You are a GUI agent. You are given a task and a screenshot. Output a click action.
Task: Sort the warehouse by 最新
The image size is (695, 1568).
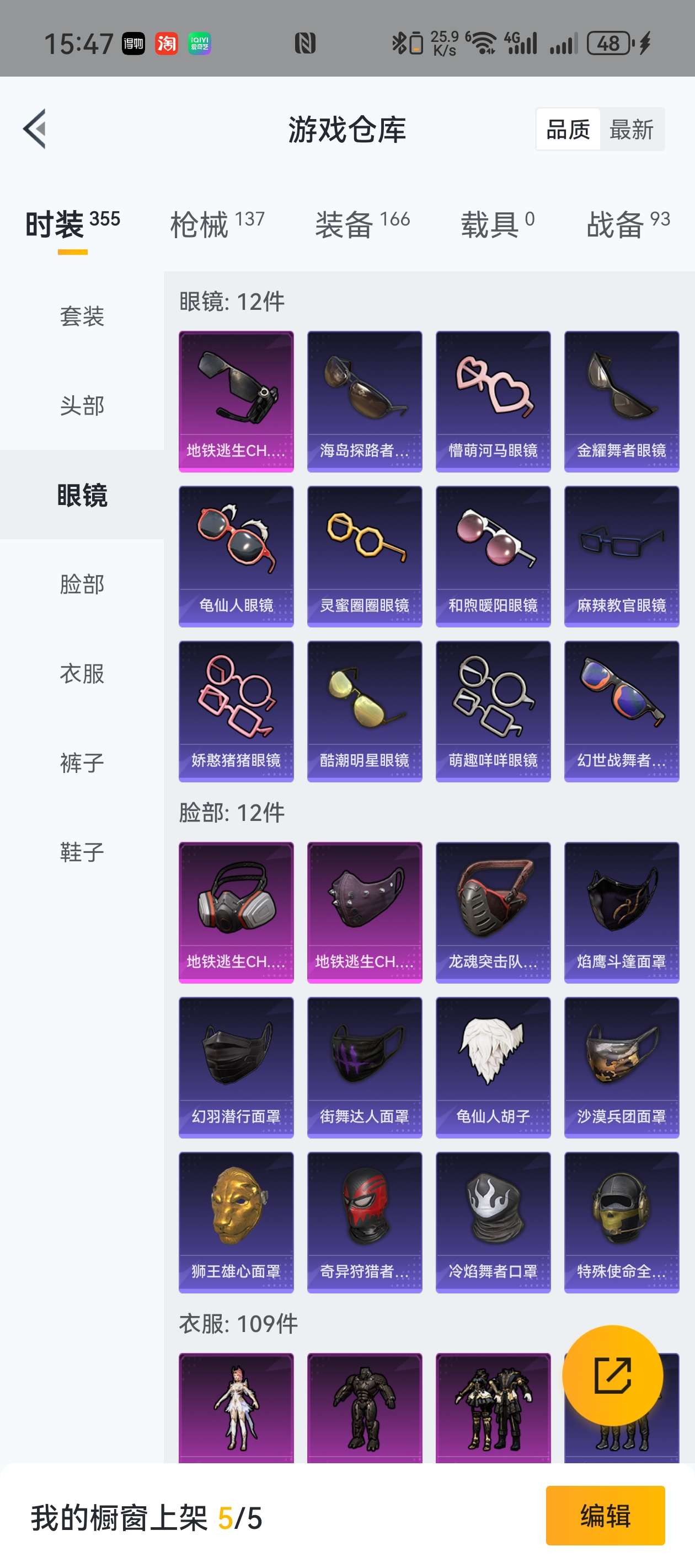(631, 130)
